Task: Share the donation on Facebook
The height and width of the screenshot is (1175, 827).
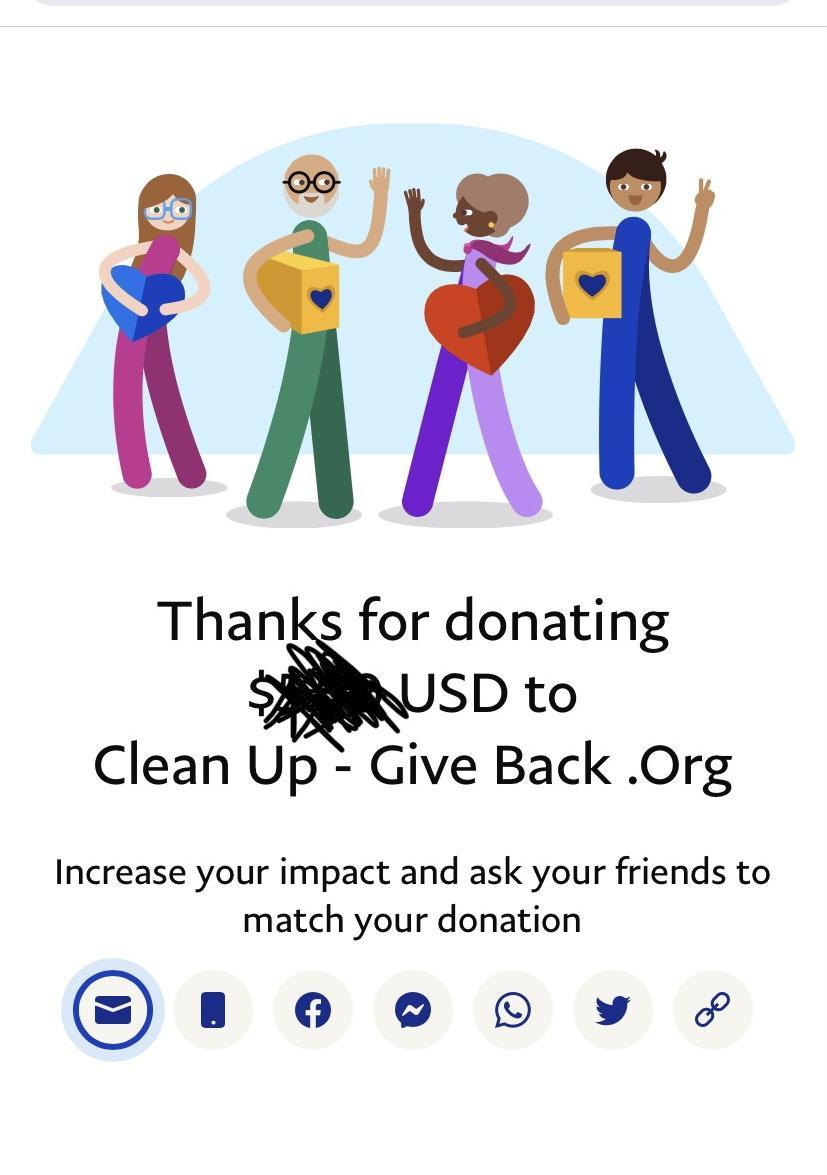Action: (x=313, y=1011)
